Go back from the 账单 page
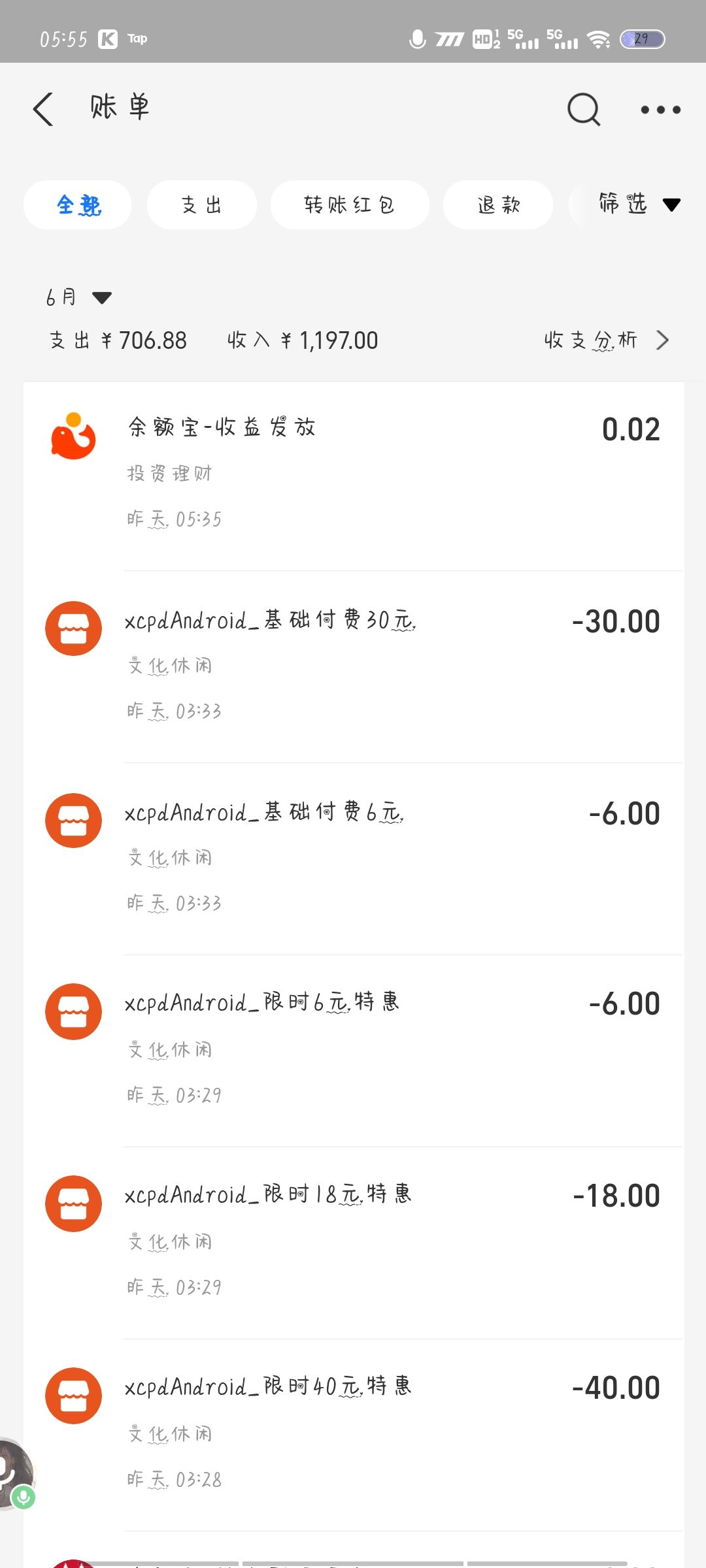This screenshot has width=706, height=1568. click(43, 108)
